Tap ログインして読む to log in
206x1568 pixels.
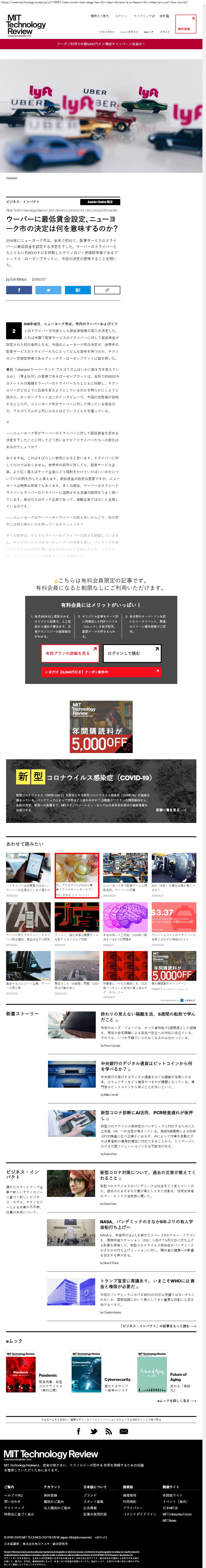click(x=131, y=653)
